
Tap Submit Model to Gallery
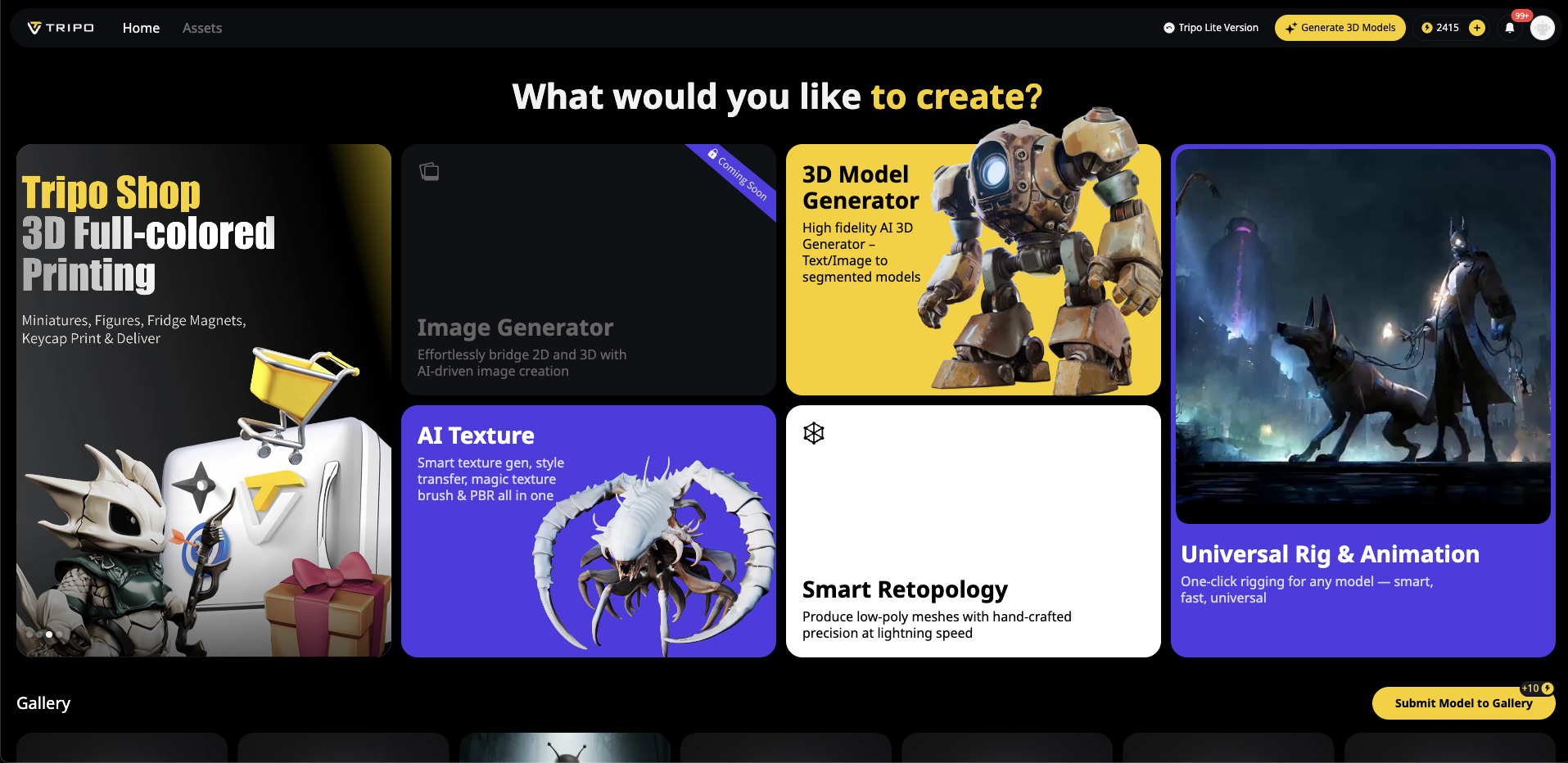click(x=1462, y=703)
